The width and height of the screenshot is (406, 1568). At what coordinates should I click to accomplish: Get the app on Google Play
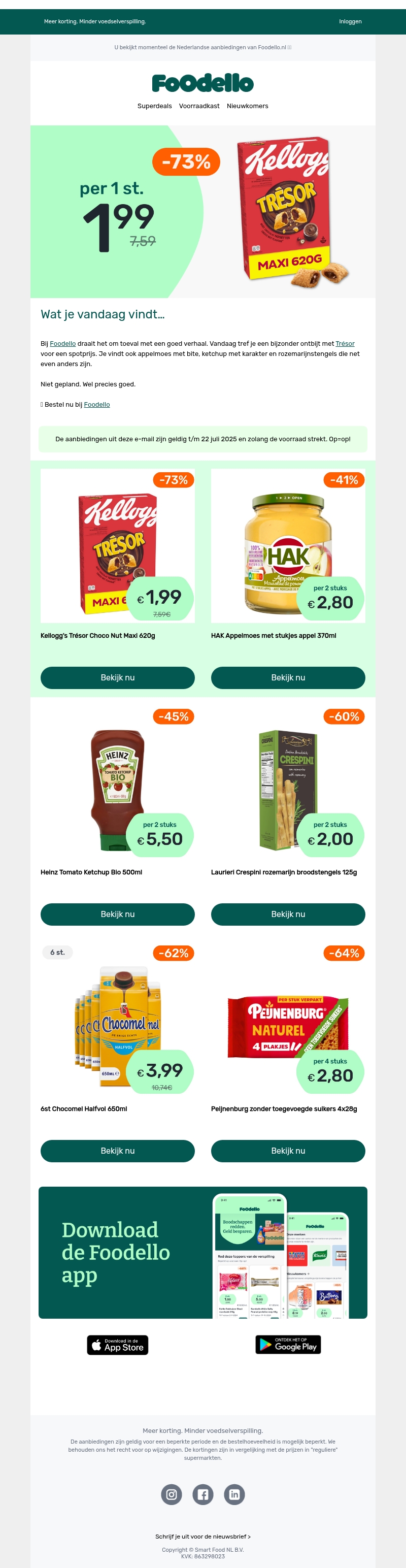(288, 1344)
